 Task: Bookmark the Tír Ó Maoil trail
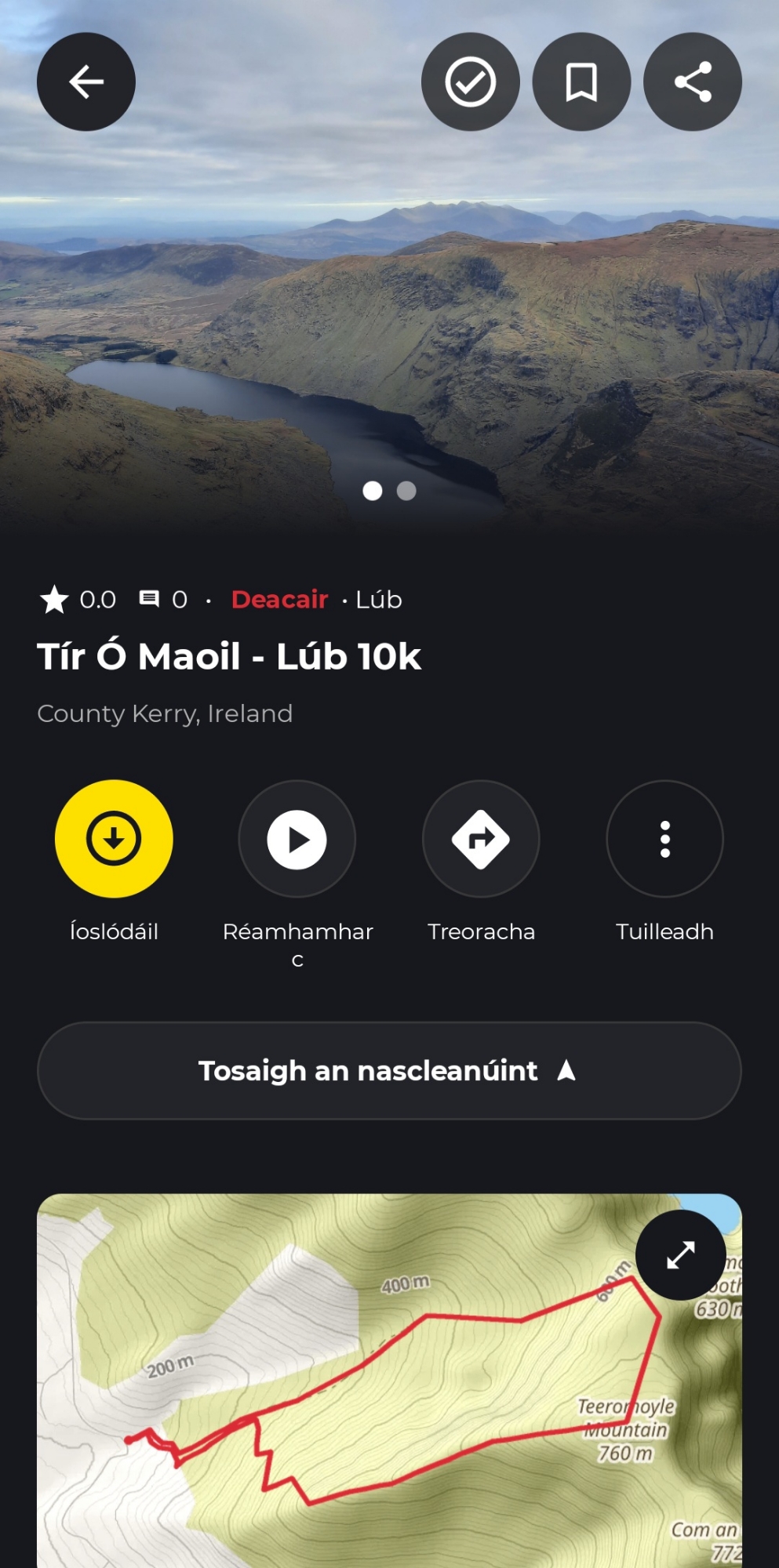coord(581,82)
